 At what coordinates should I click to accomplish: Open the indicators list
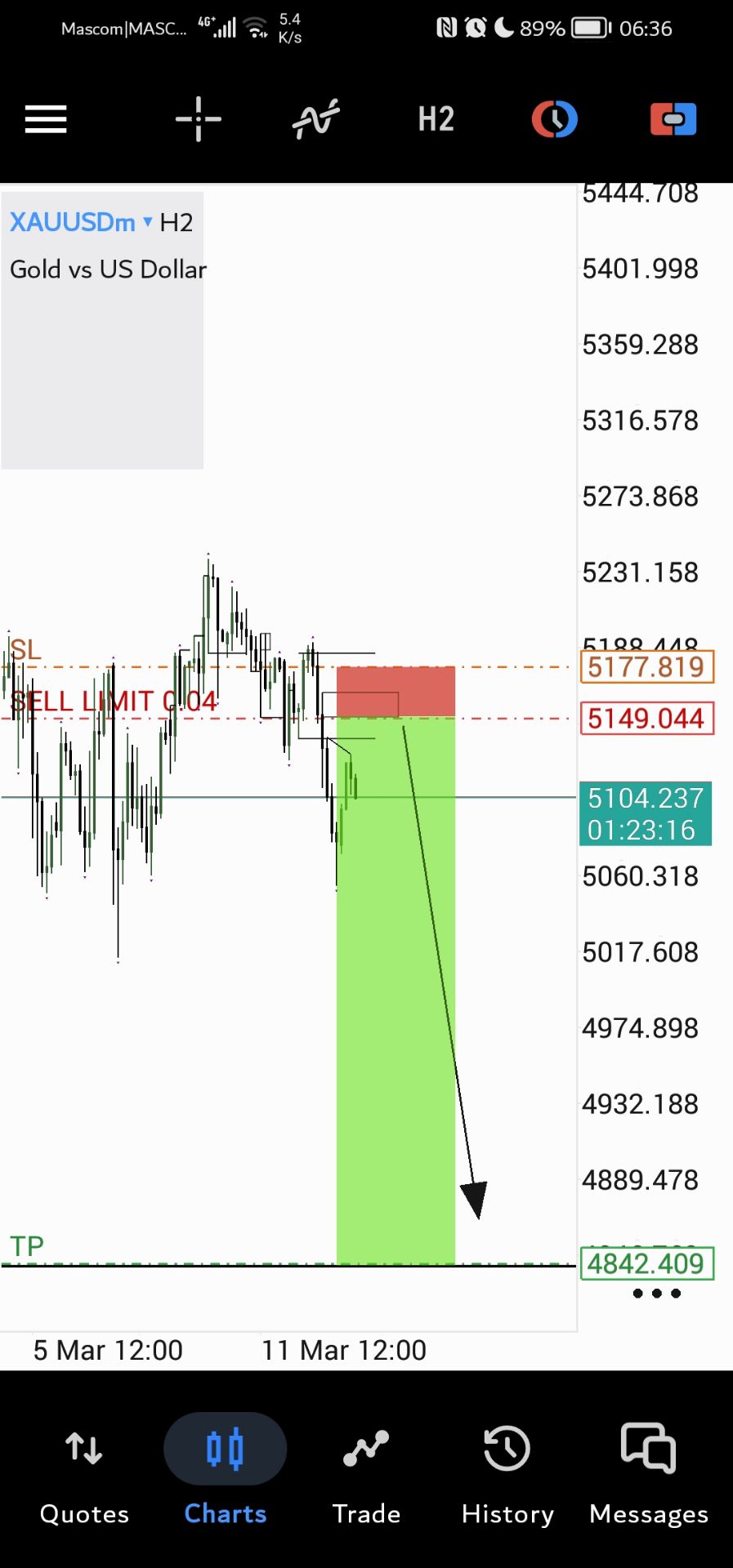[x=316, y=119]
